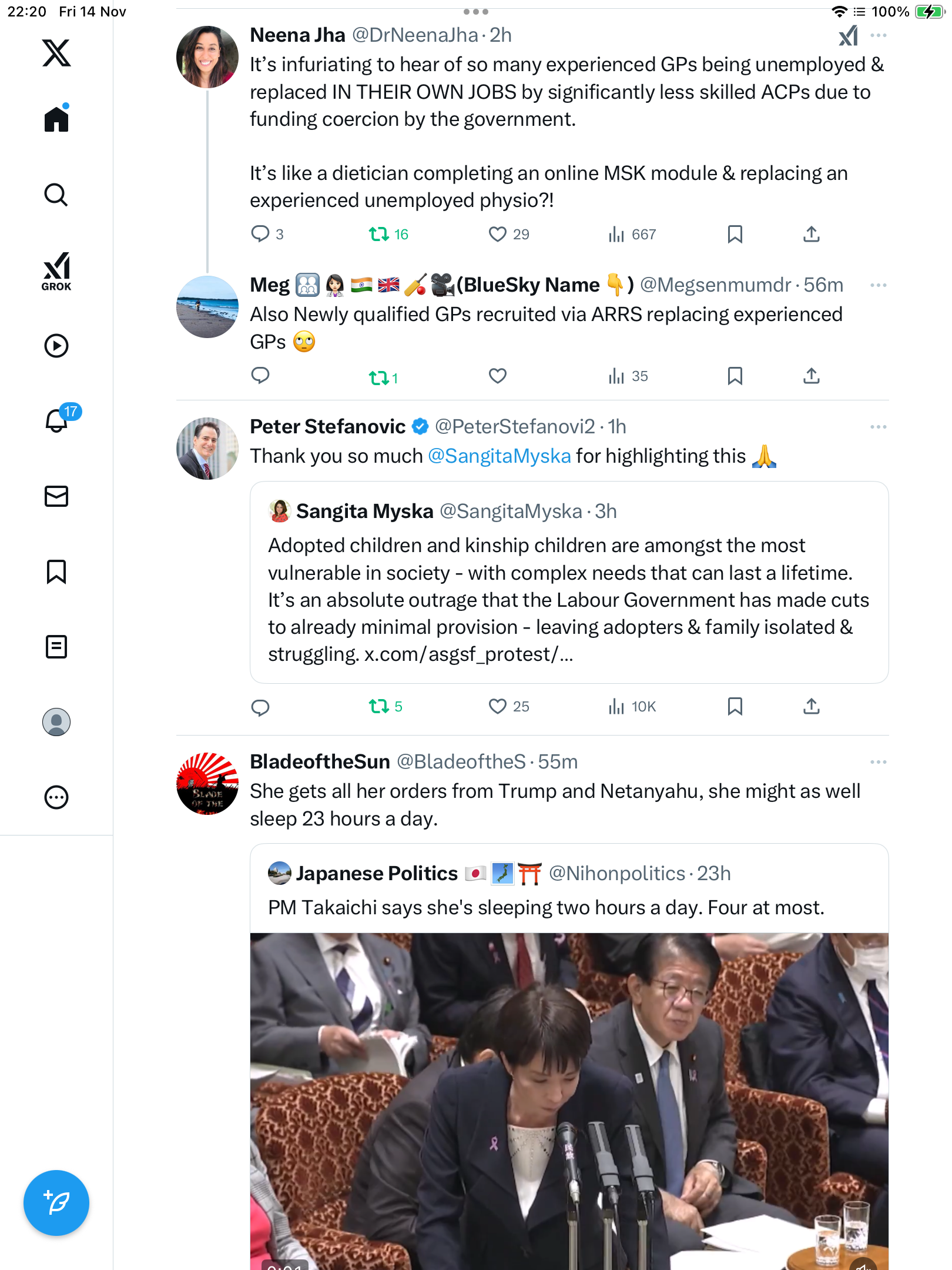Open direct messages envelope
The width and height of the screenshot is (952, 1270).
coord(56,496)
